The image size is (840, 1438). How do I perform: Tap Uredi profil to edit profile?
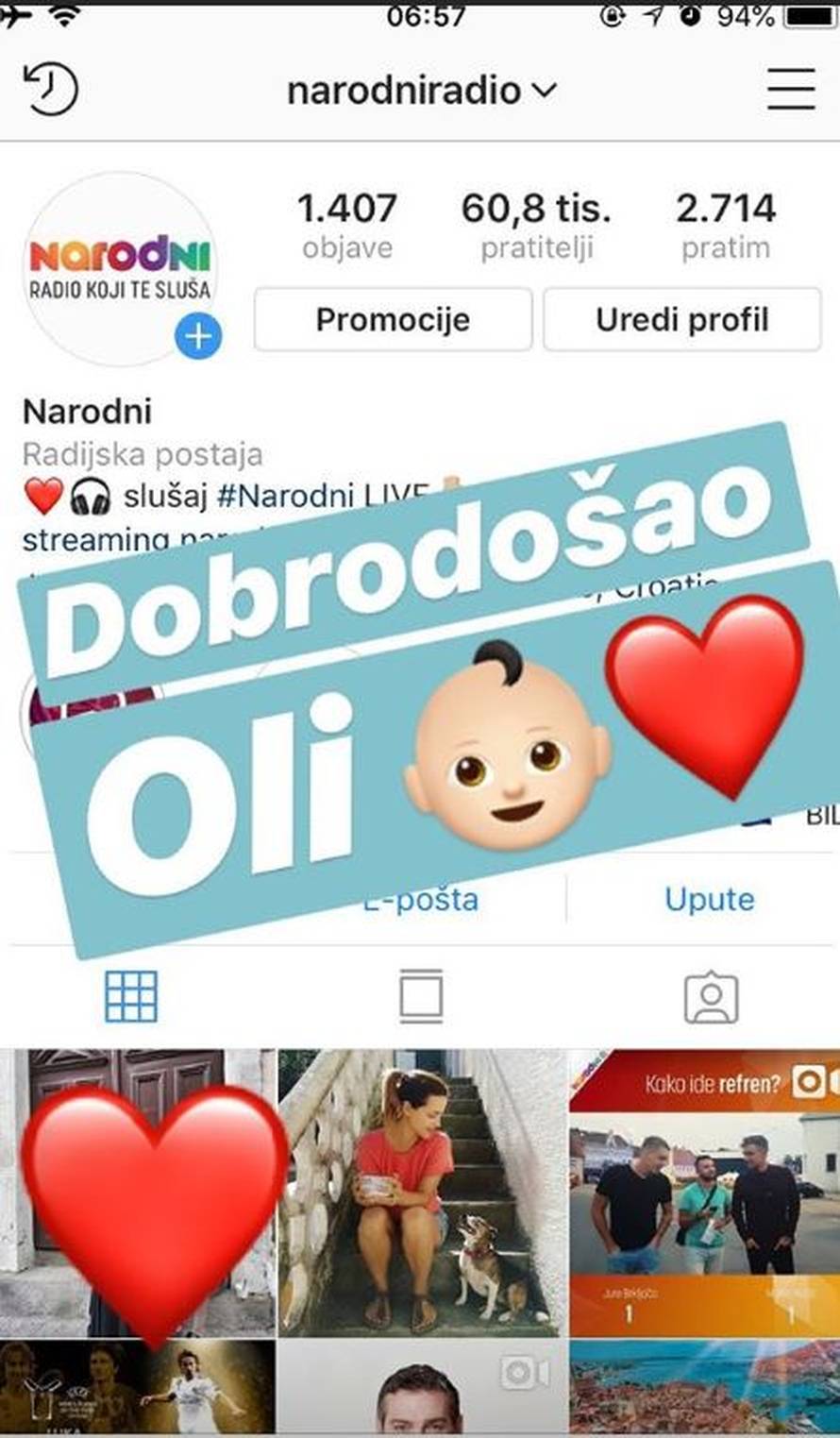681,320
